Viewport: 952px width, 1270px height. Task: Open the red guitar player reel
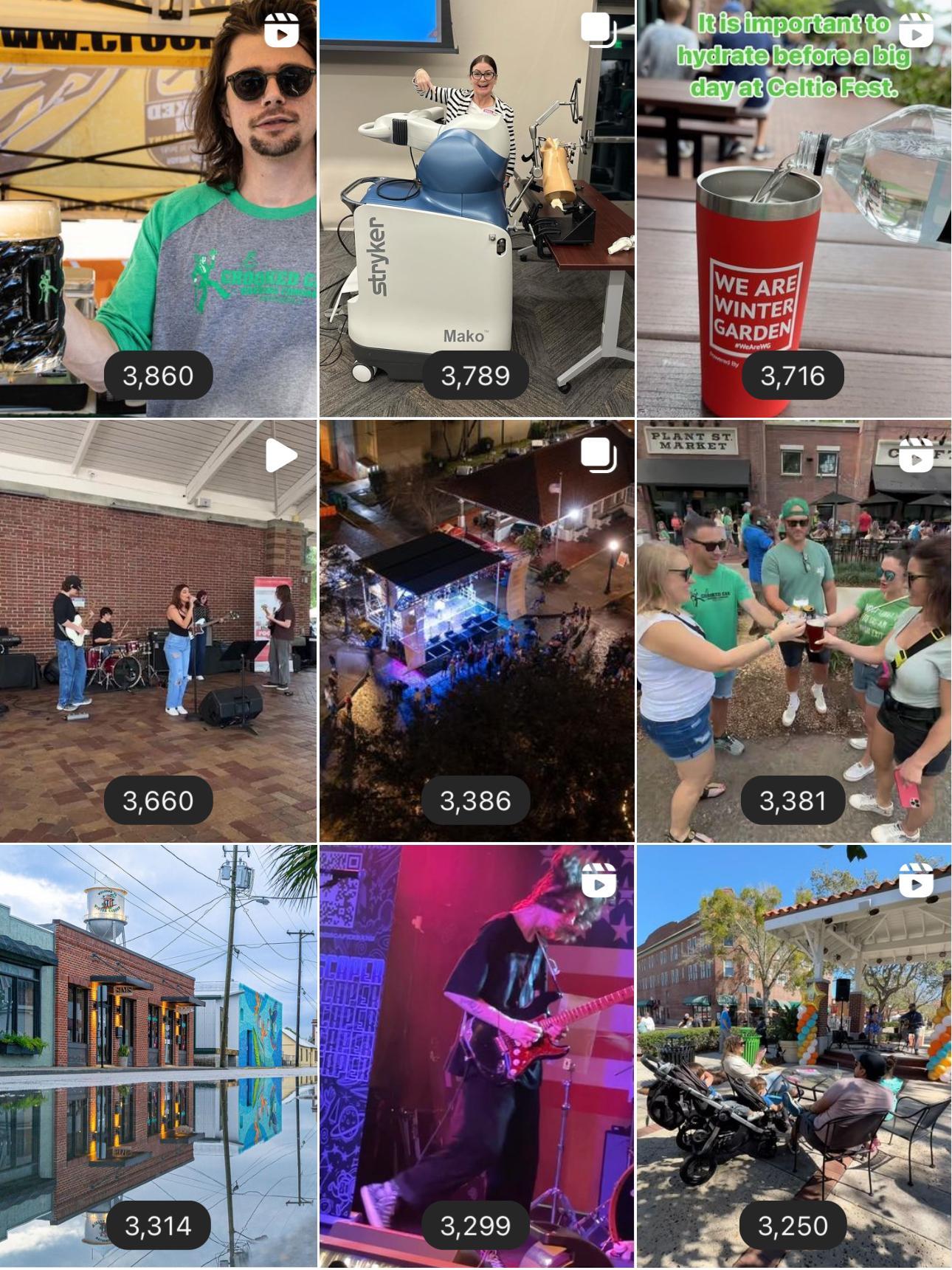(476, 1056)
